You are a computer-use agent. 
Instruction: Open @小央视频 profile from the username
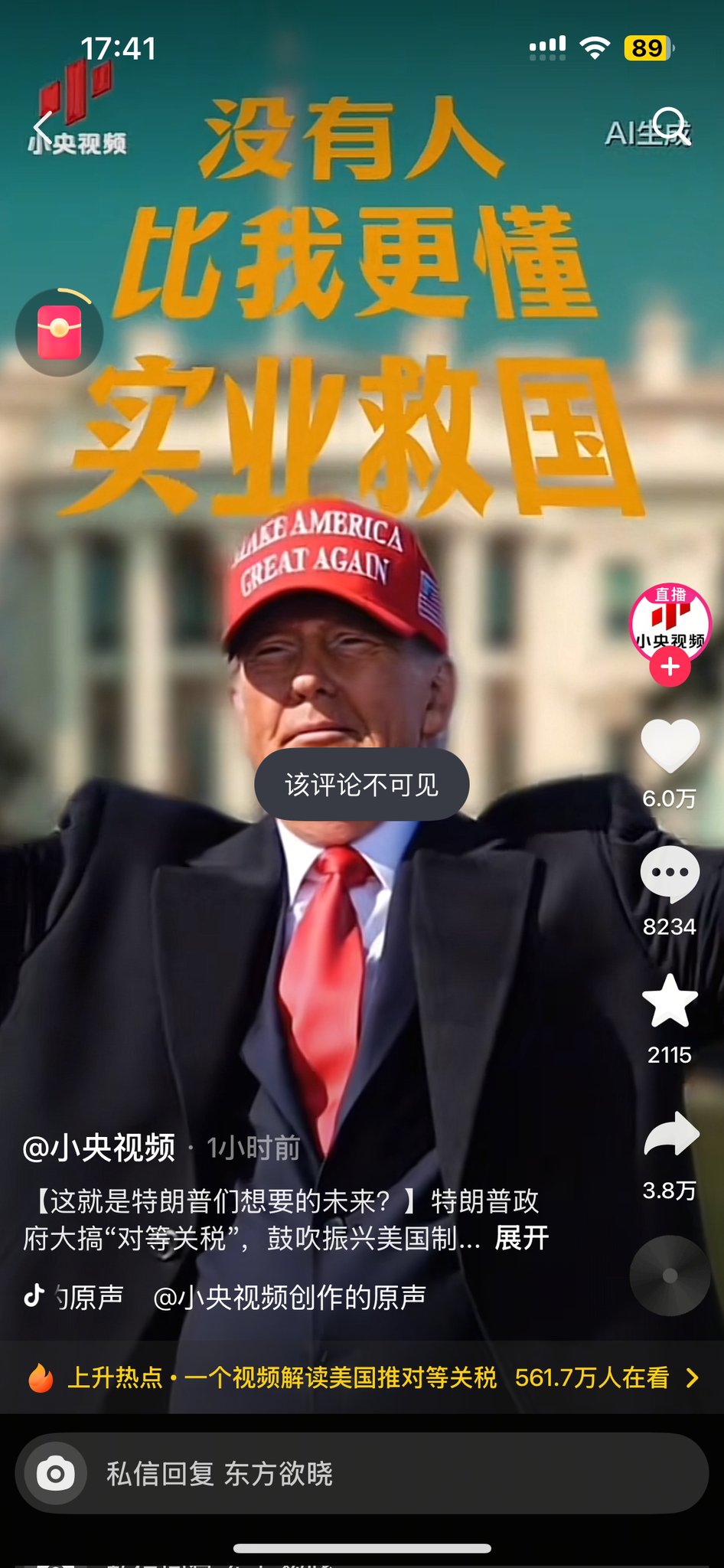[x=99, y=1148]
